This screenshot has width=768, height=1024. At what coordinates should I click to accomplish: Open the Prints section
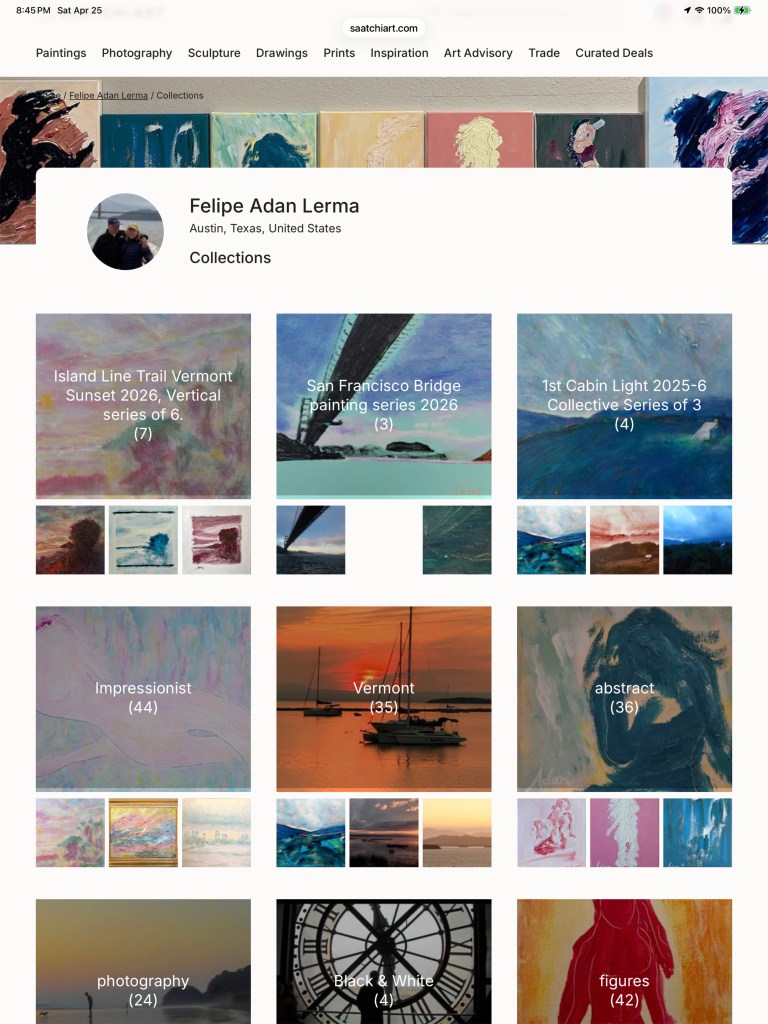tap(339, 53)
